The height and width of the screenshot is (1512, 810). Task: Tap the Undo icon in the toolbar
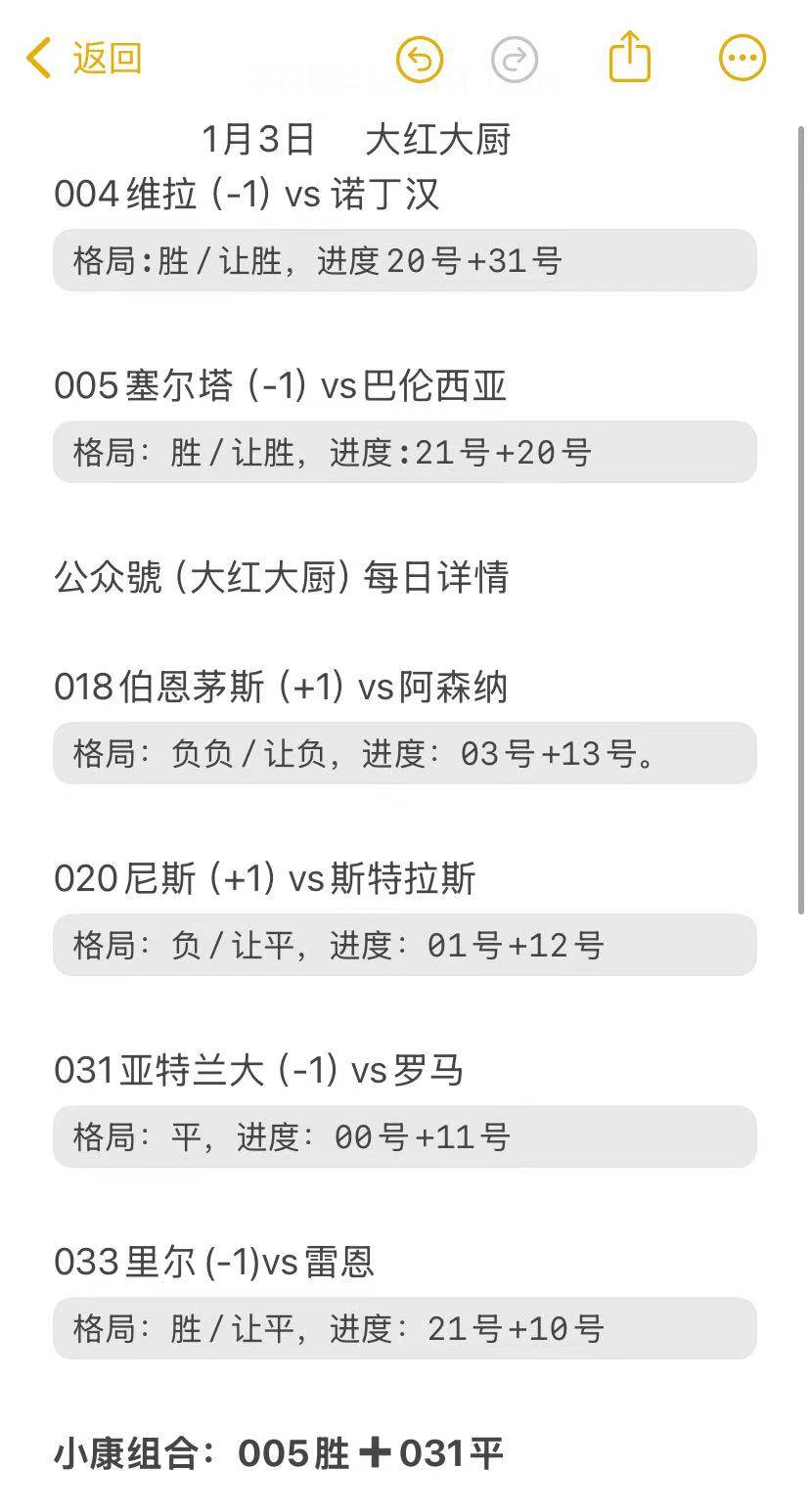tap(419, 59)
